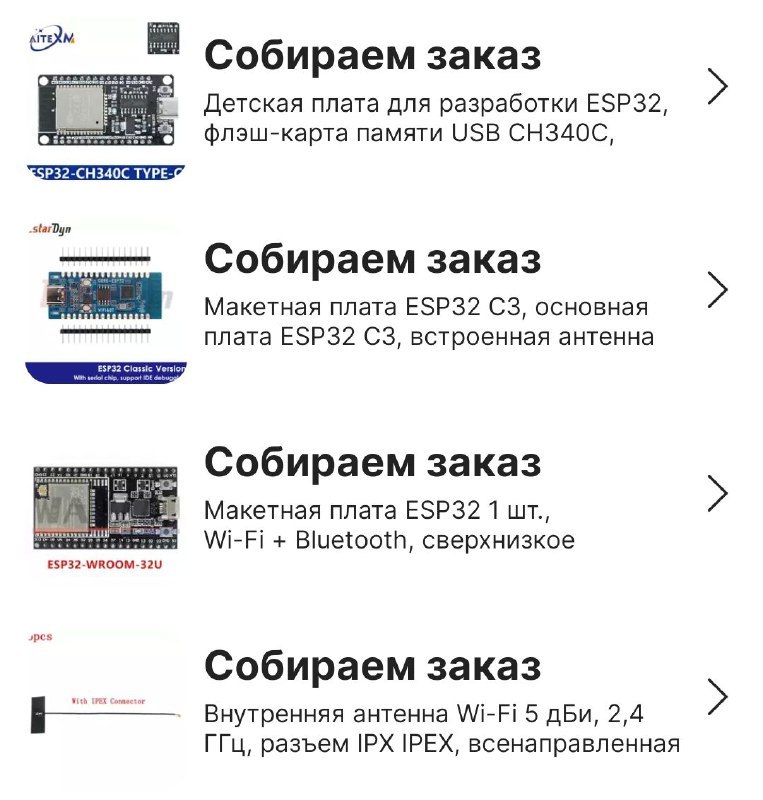763x800 pixels.
Task: Open the ESP32 Wi-Fi + Bluetooth order
Action: (716, 493)
